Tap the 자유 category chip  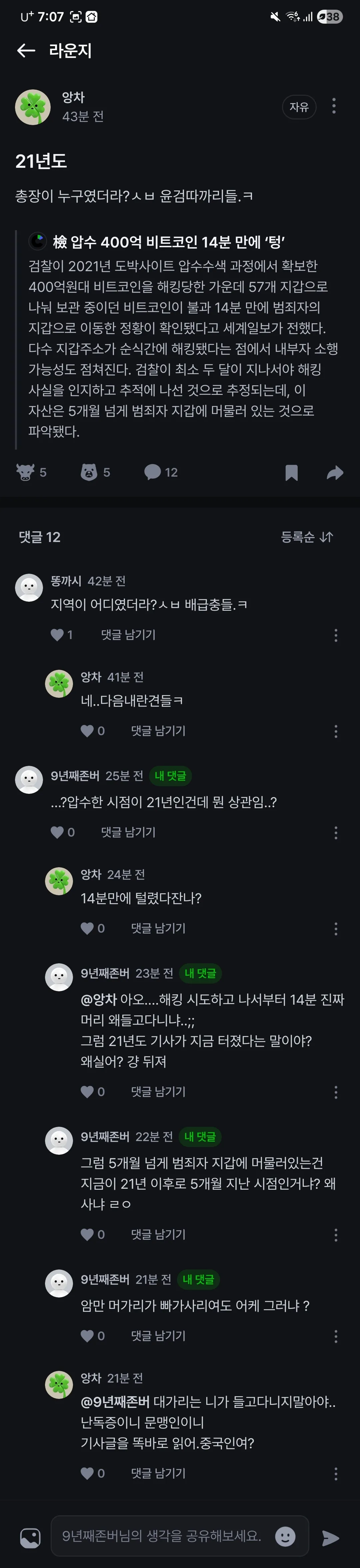(299, 107)
